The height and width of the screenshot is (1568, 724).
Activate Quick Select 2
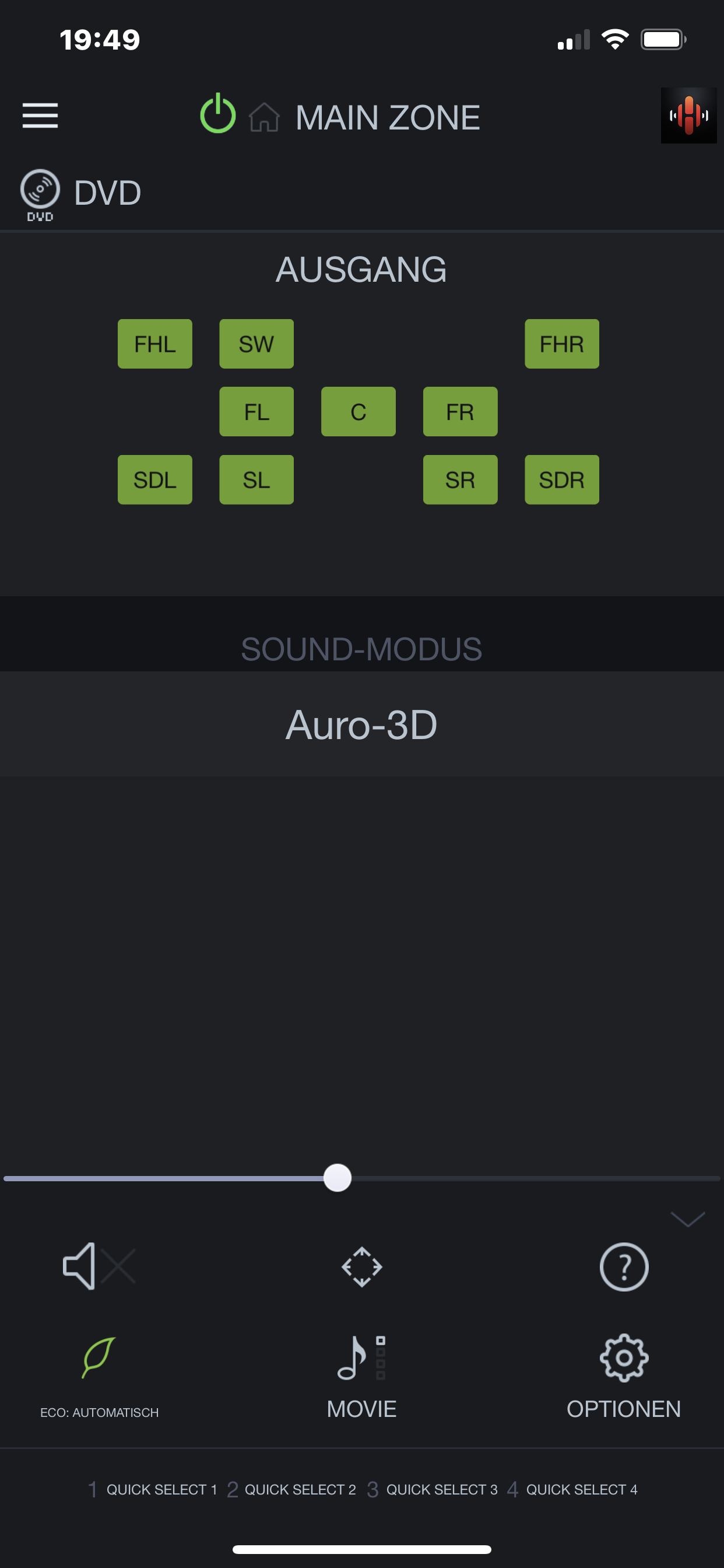[291, 1489]
